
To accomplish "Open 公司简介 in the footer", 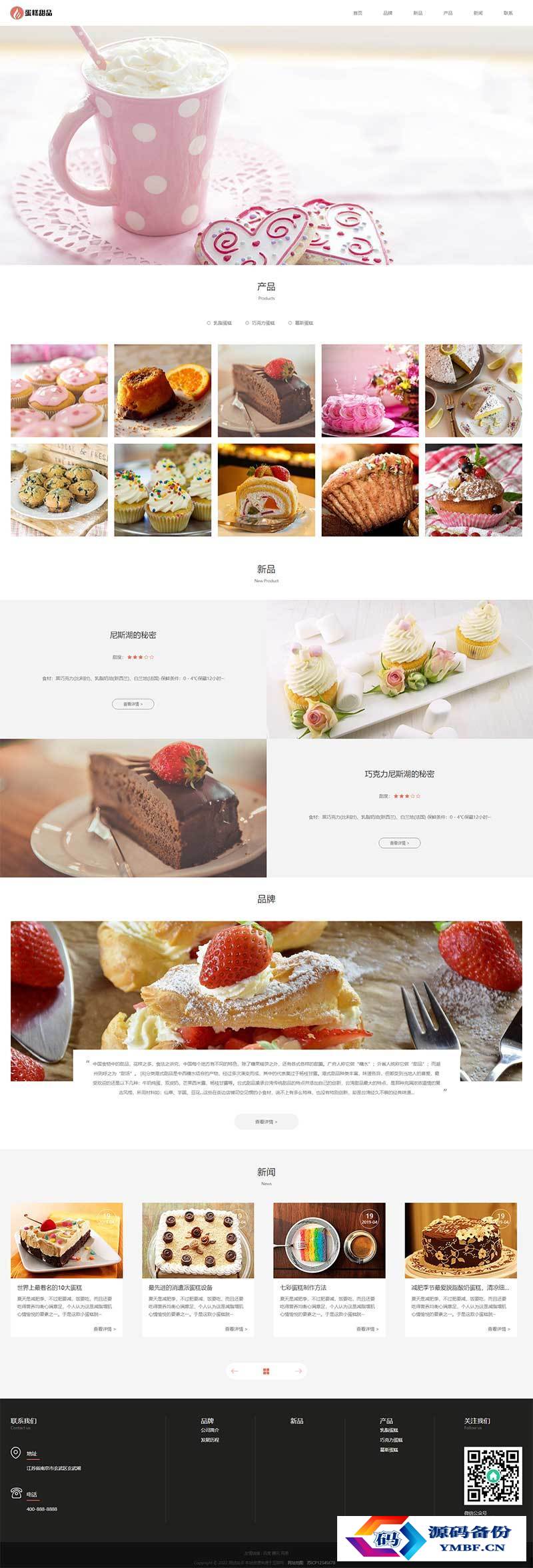I will [210, 1430].
